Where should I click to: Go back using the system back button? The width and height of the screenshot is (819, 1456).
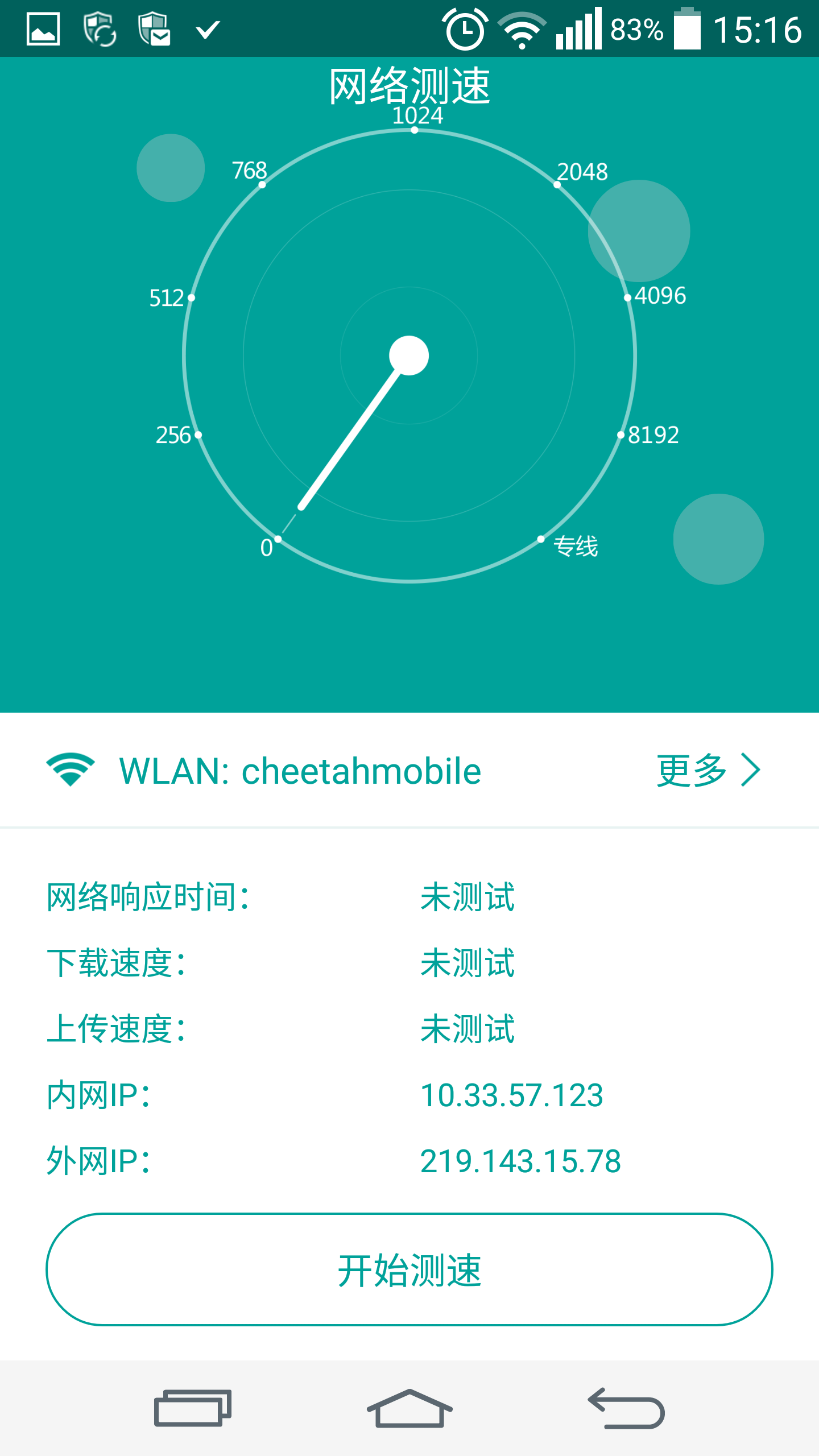626,1408
